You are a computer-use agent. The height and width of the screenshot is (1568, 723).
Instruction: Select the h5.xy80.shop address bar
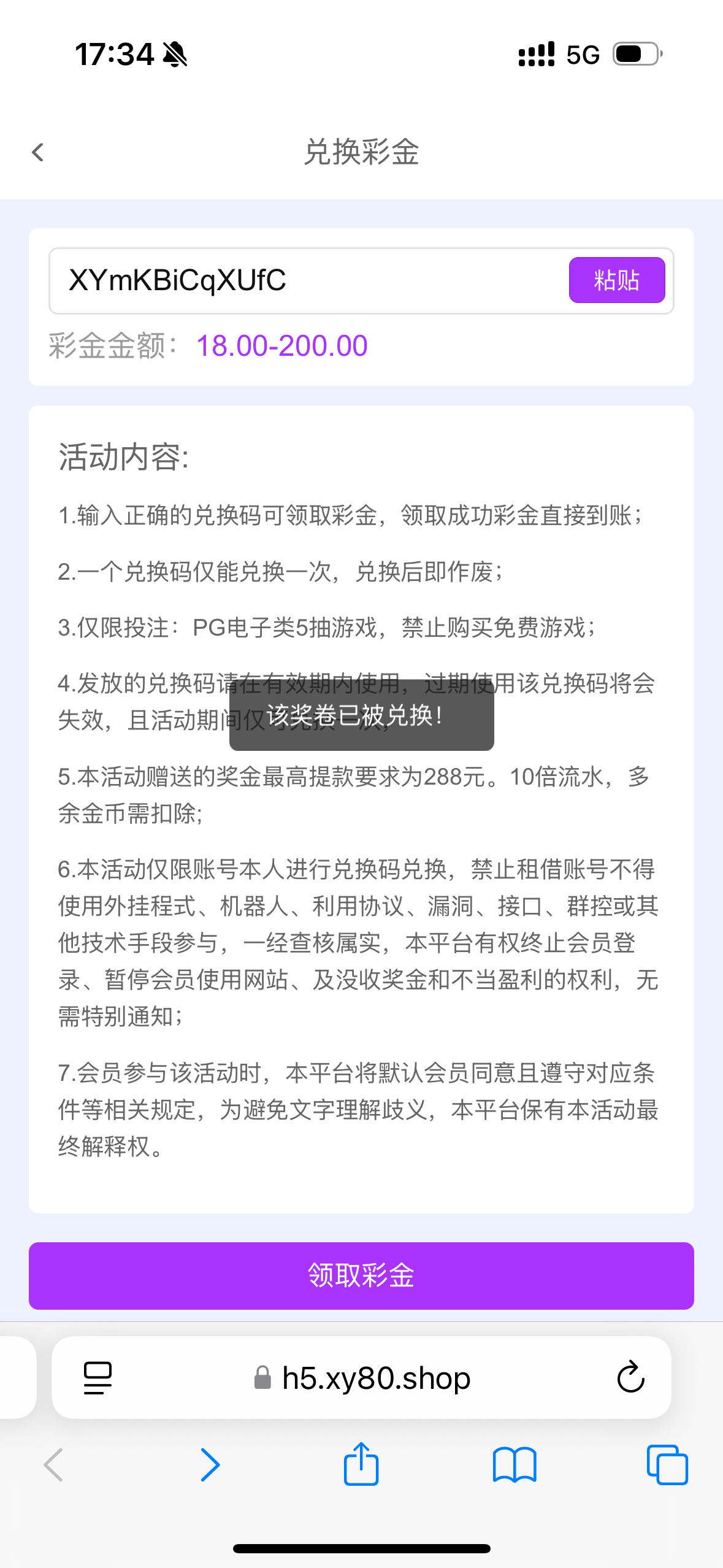tap(361, 1378)
